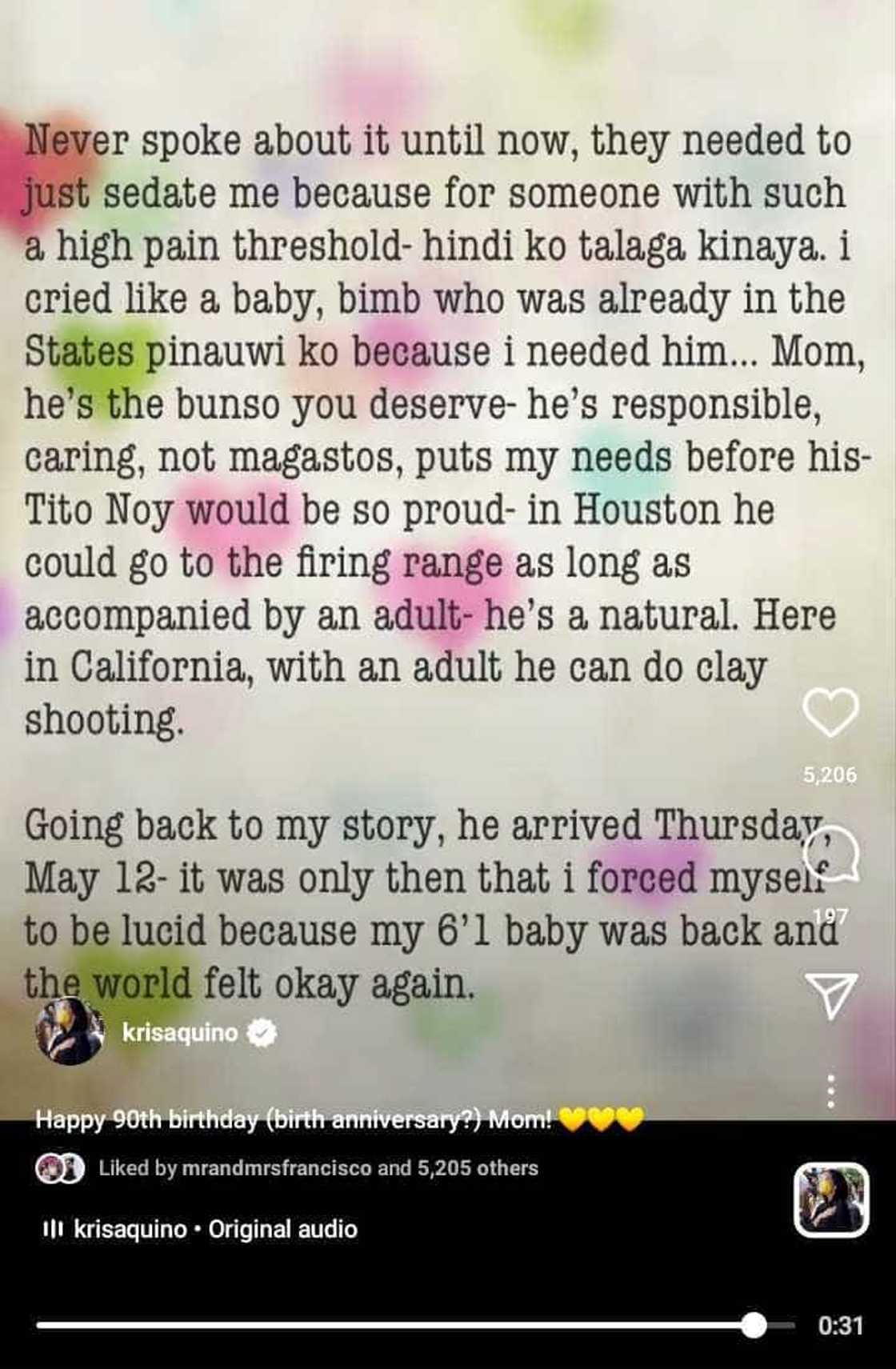View who liked this reel
The height and width of the screenshot is (1369, 896).
click(x=318, y=1168)
